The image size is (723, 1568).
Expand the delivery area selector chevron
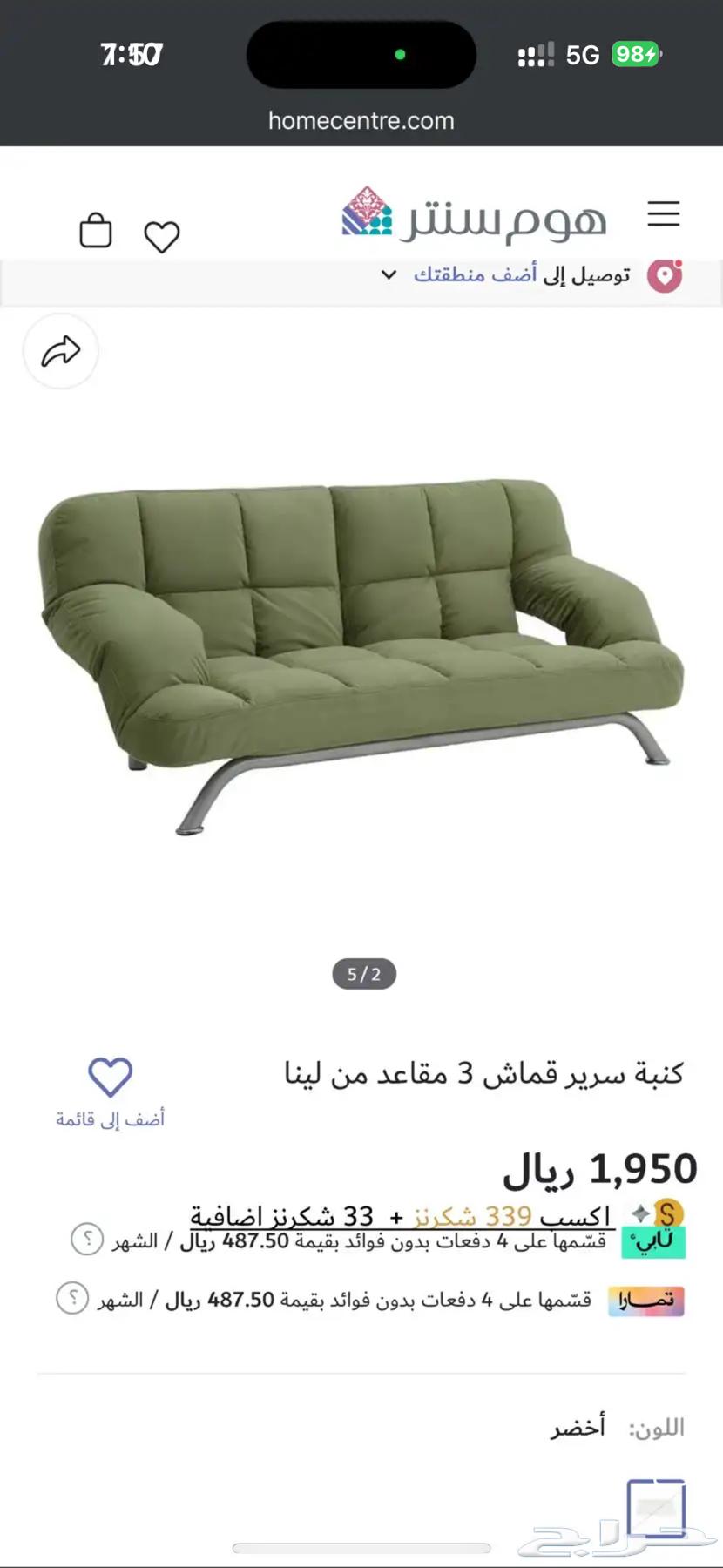(x=389, y=275)
